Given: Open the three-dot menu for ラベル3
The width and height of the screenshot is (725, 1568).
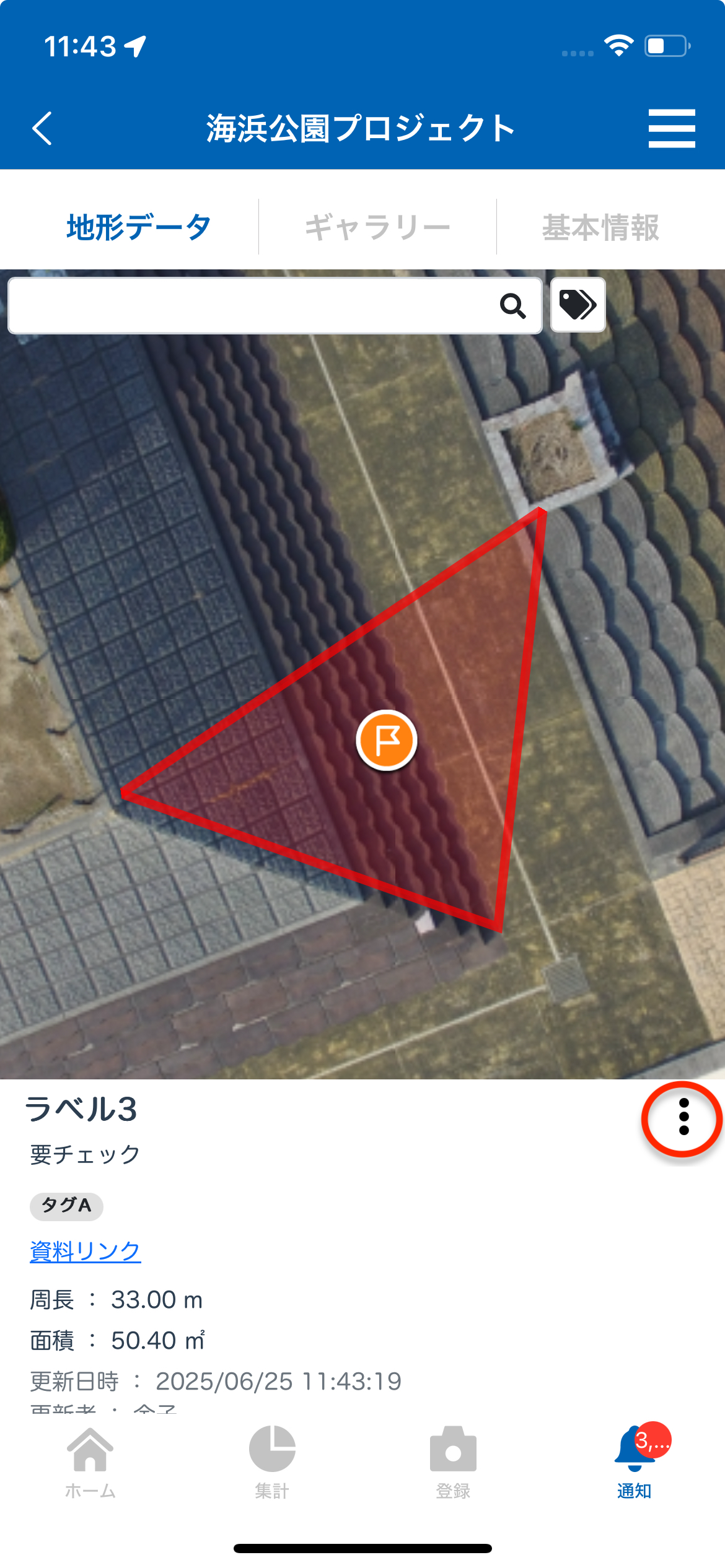Looking at the screenshot, I should [x=683, y=1117].
